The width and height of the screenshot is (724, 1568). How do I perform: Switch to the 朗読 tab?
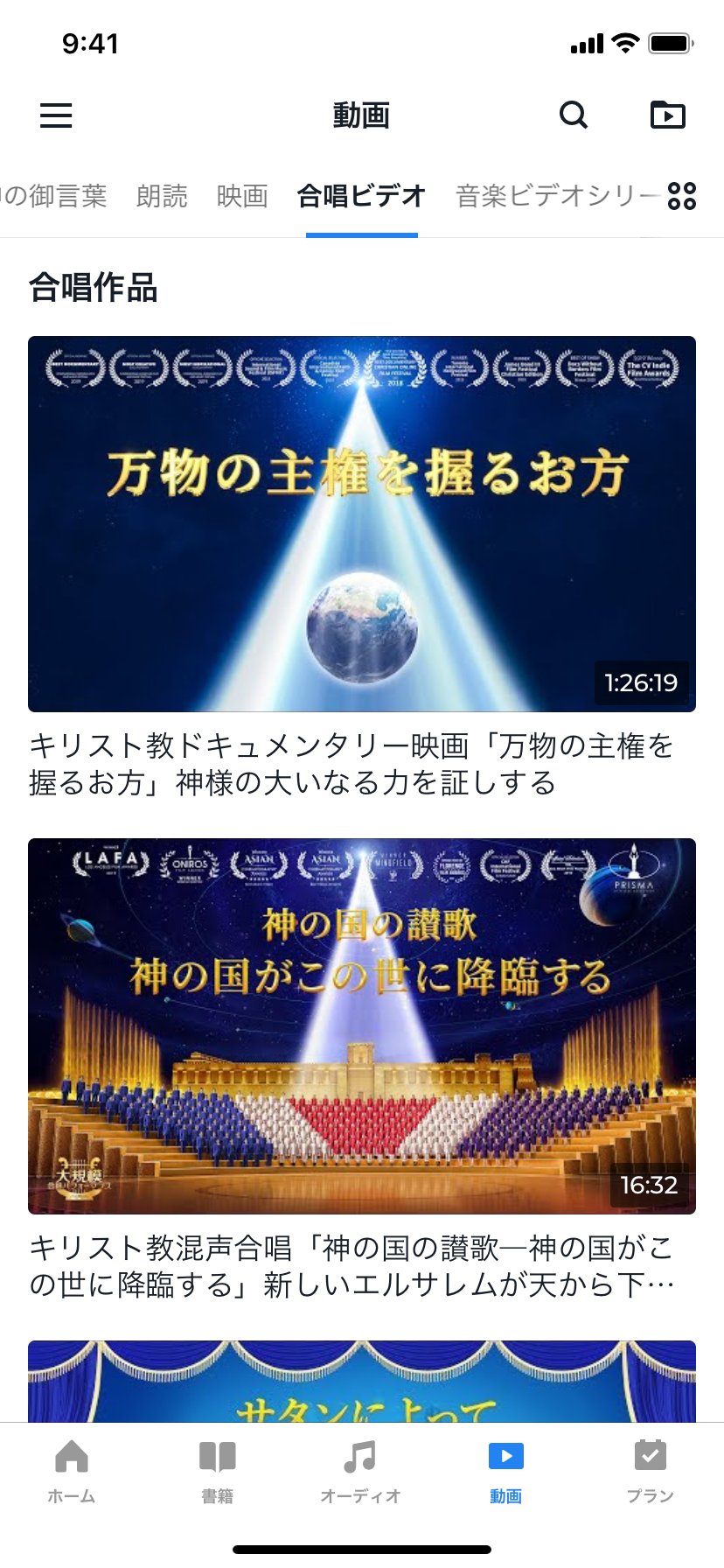pos(162,196)
